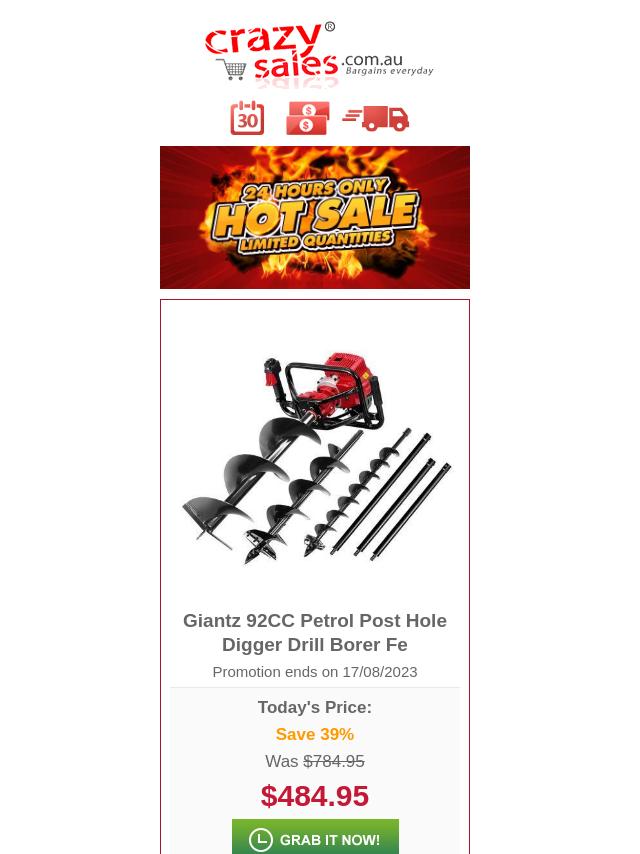
Task: Tap the Grab It Now button
Action: (315, 838)
